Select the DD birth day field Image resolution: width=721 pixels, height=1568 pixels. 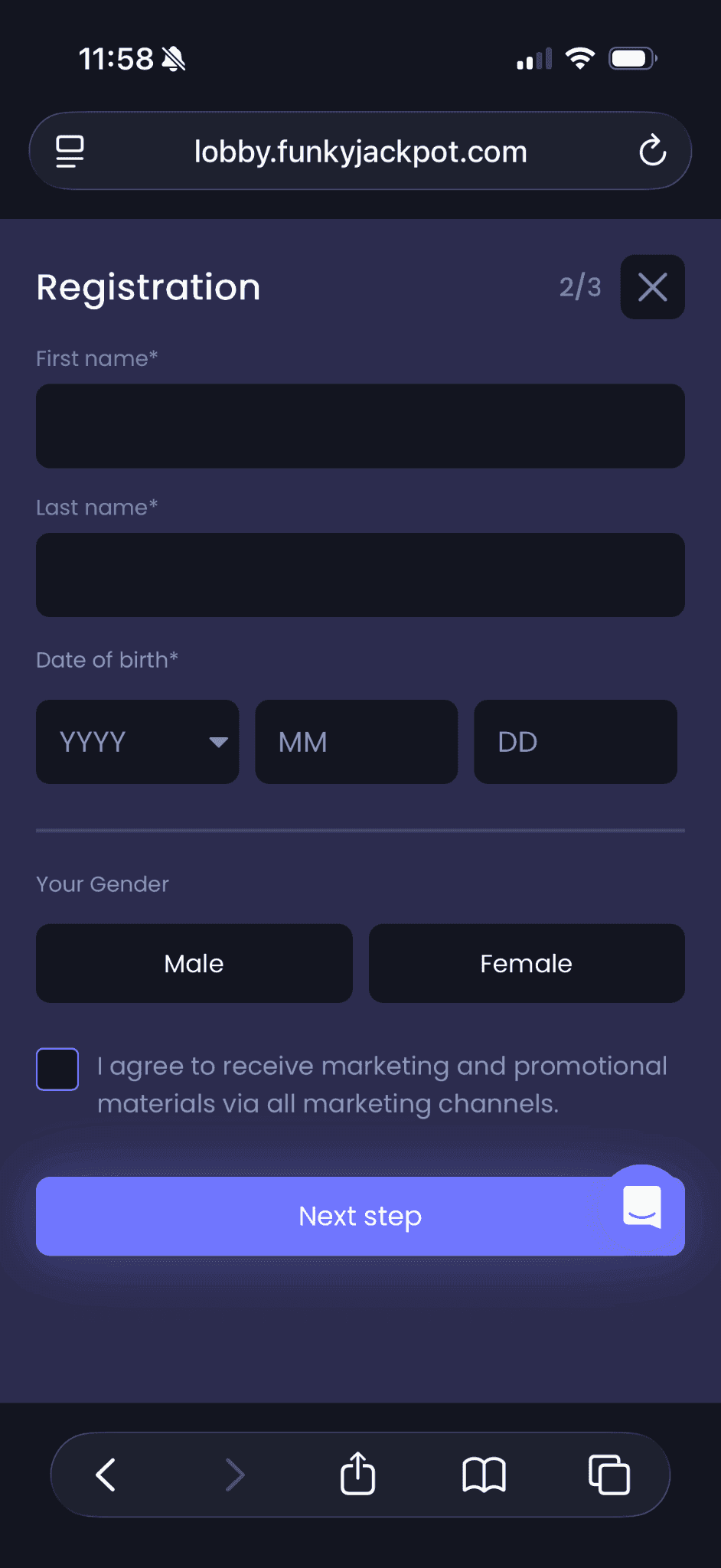point(575,742)
